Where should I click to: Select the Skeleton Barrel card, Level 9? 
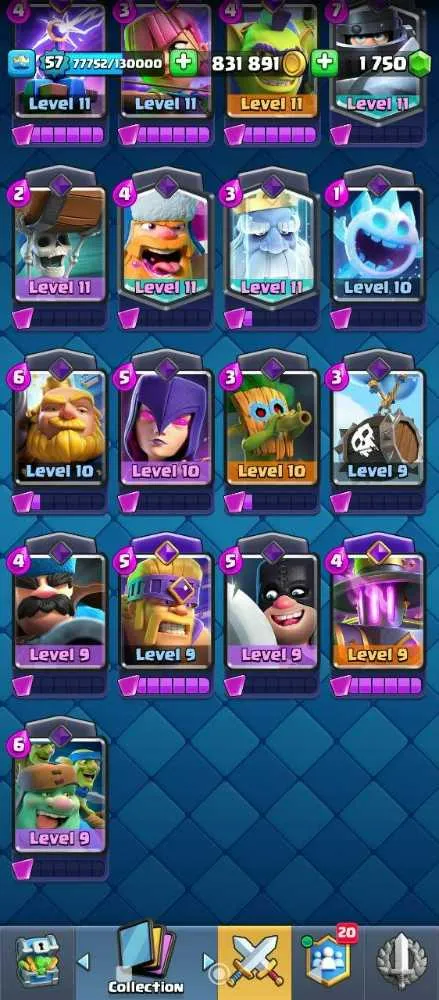click(378, 432)
